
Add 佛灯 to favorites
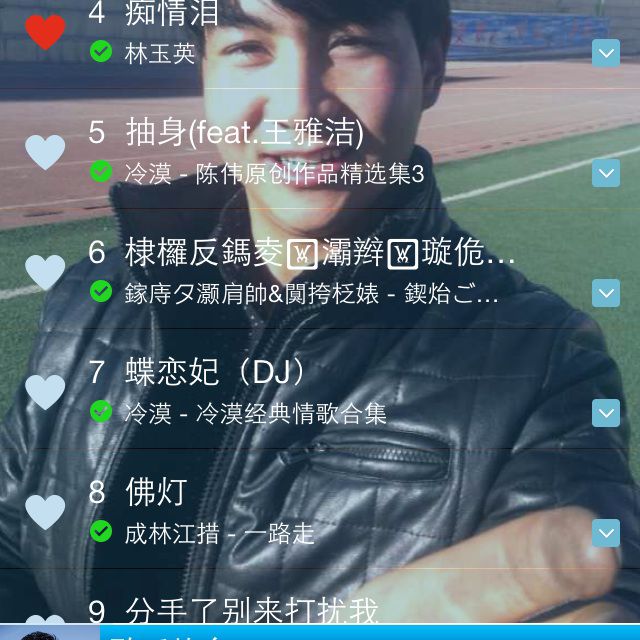(x=45, y=512)
